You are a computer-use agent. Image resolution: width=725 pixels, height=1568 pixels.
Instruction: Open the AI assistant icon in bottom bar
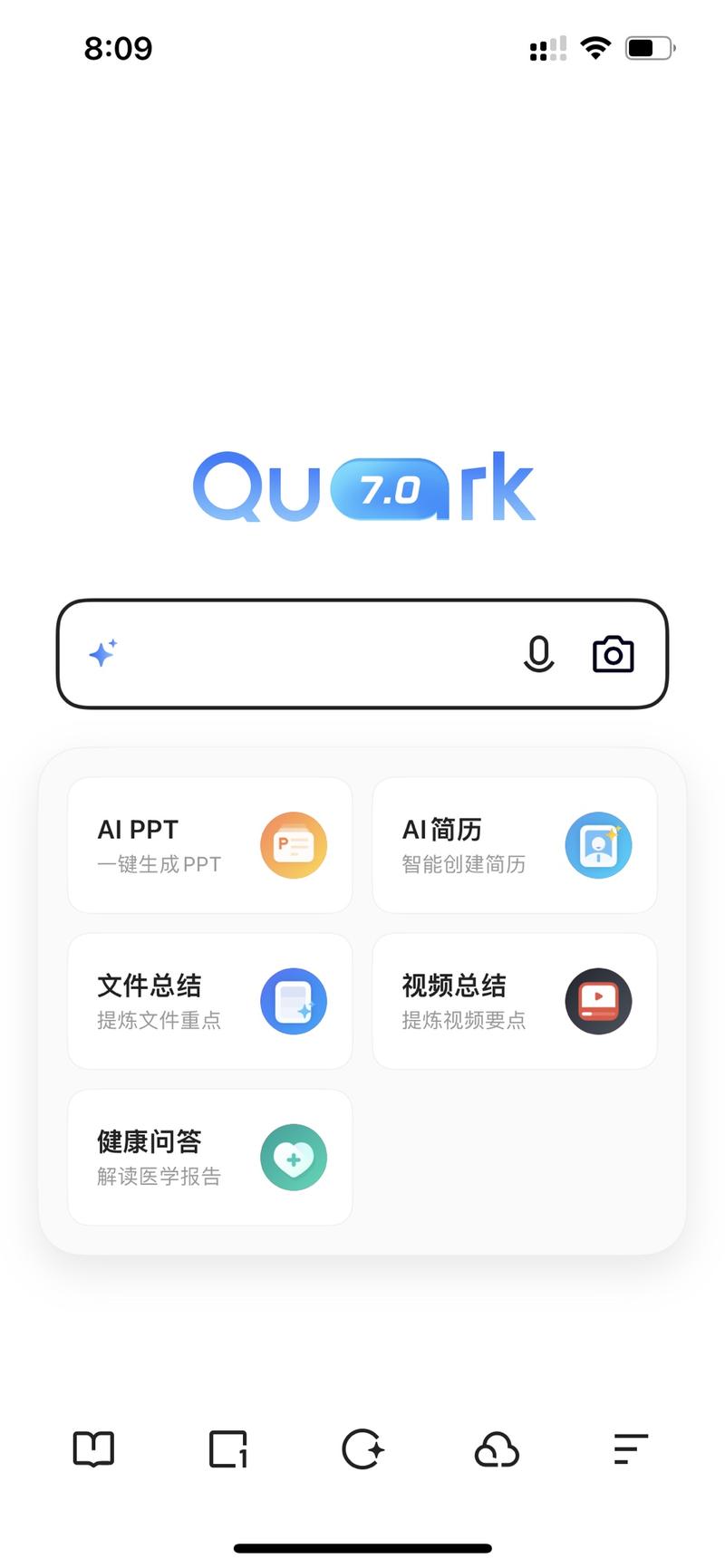pos(362,1448)
